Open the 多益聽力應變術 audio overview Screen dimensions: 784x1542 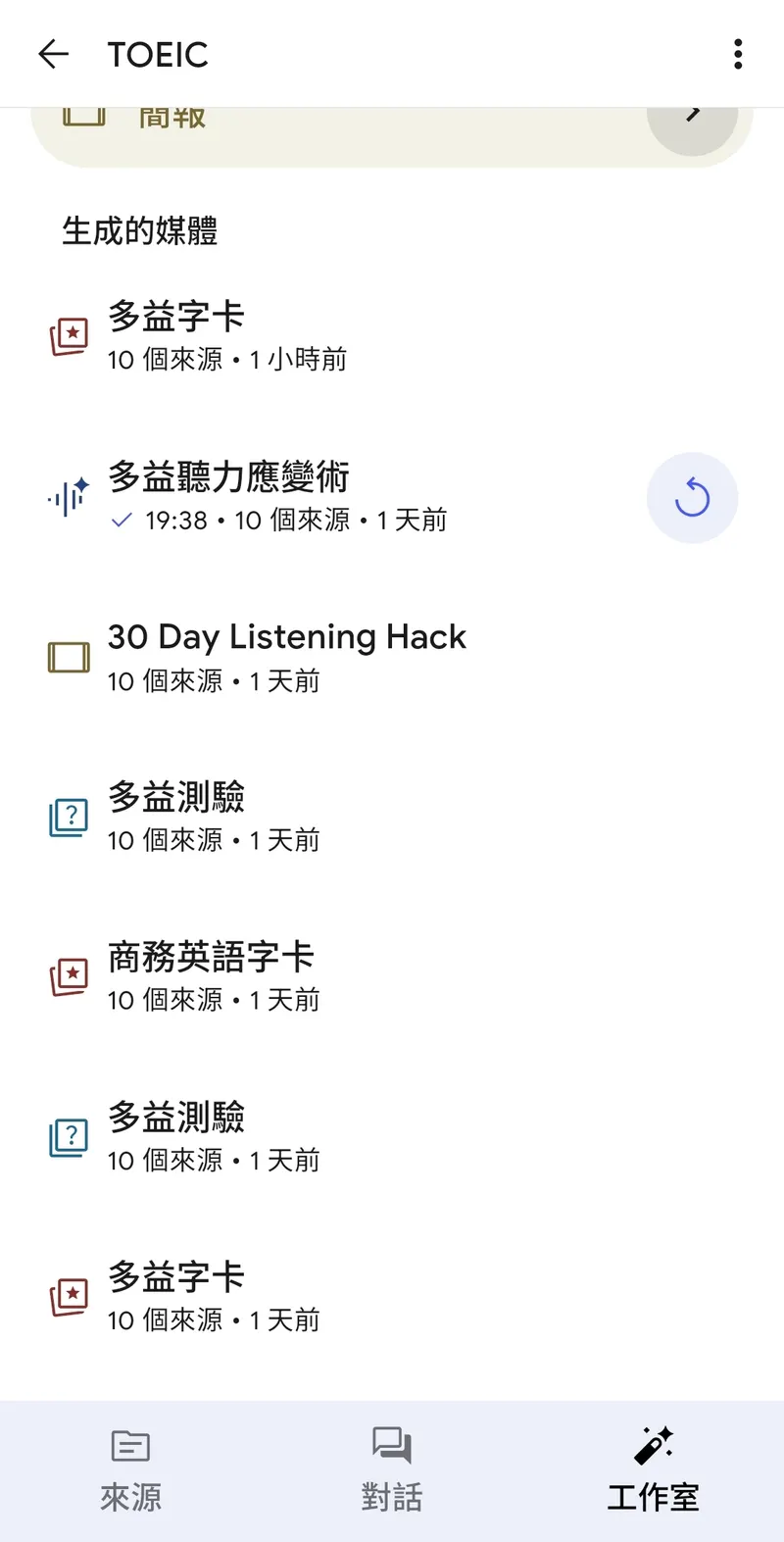(276, 497)
